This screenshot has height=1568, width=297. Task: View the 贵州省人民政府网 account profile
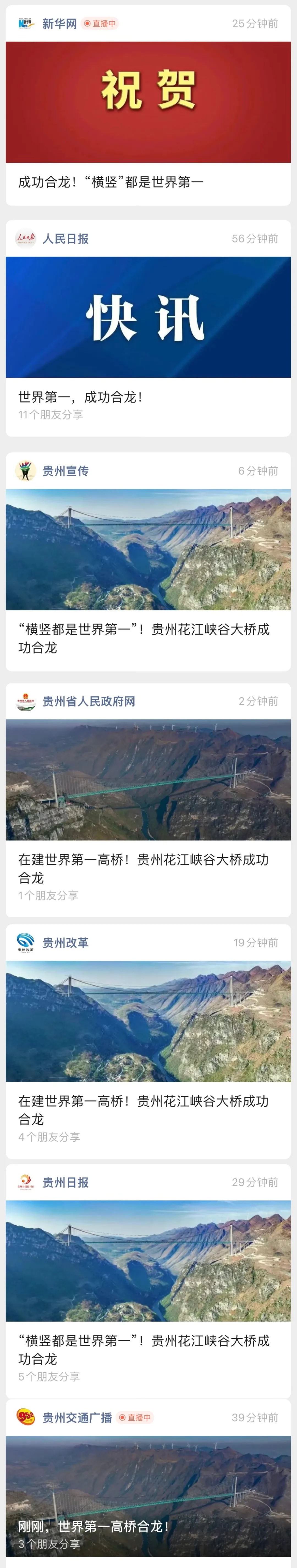point(88,701)
